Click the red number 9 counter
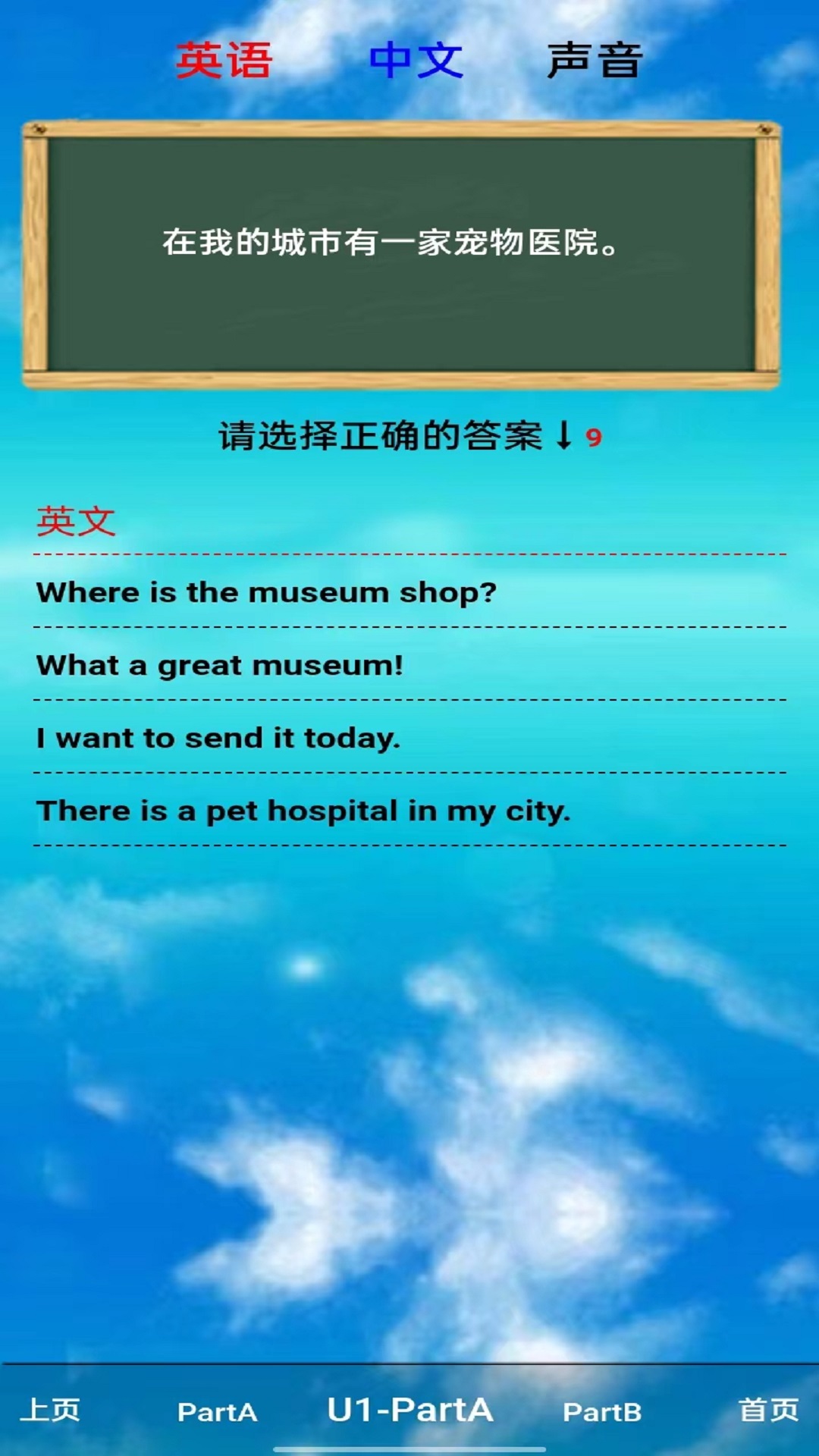This screenshot has width=819, height=1456. [593, 438]
